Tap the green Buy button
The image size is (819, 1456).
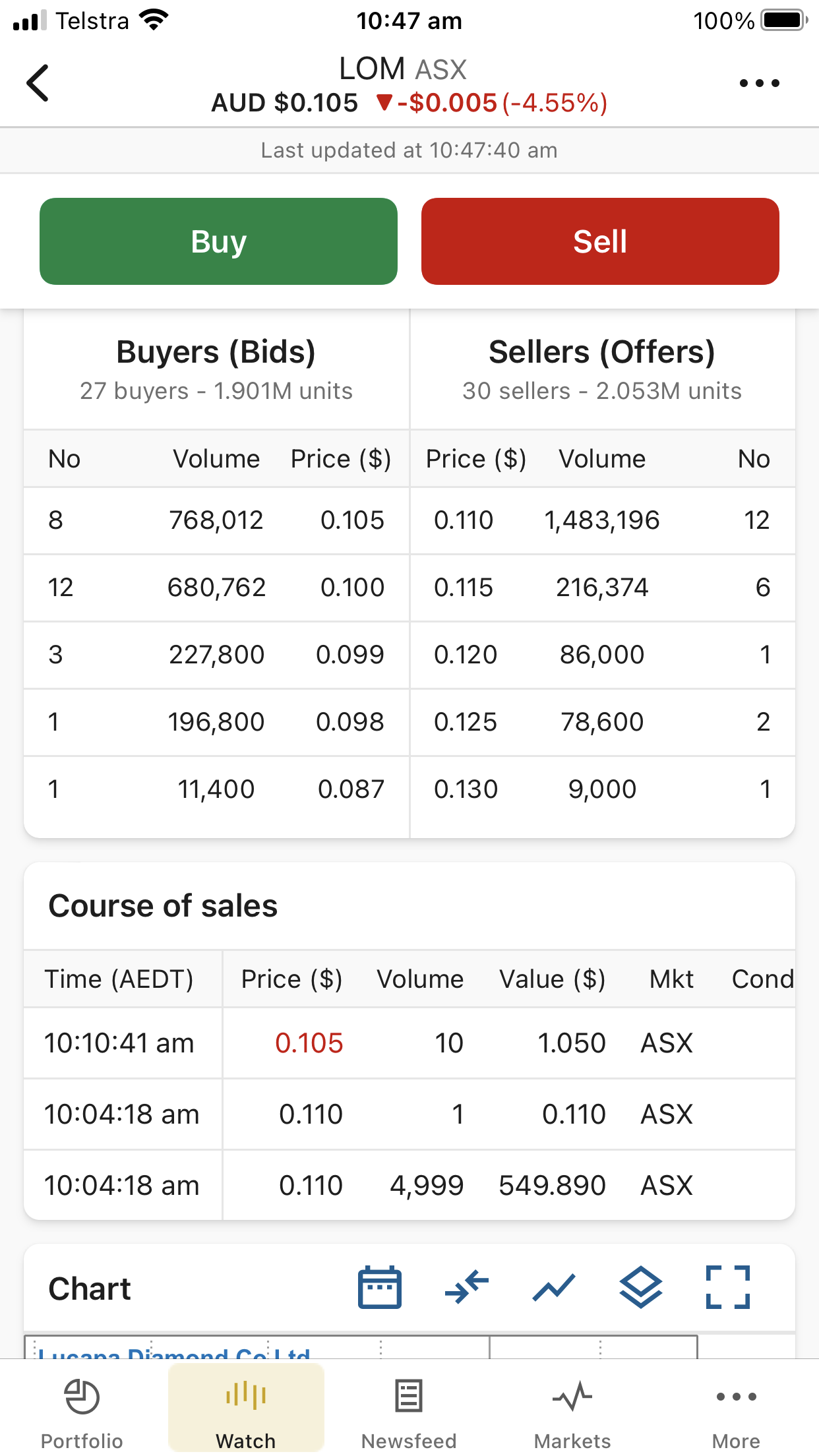coord(218,241)
